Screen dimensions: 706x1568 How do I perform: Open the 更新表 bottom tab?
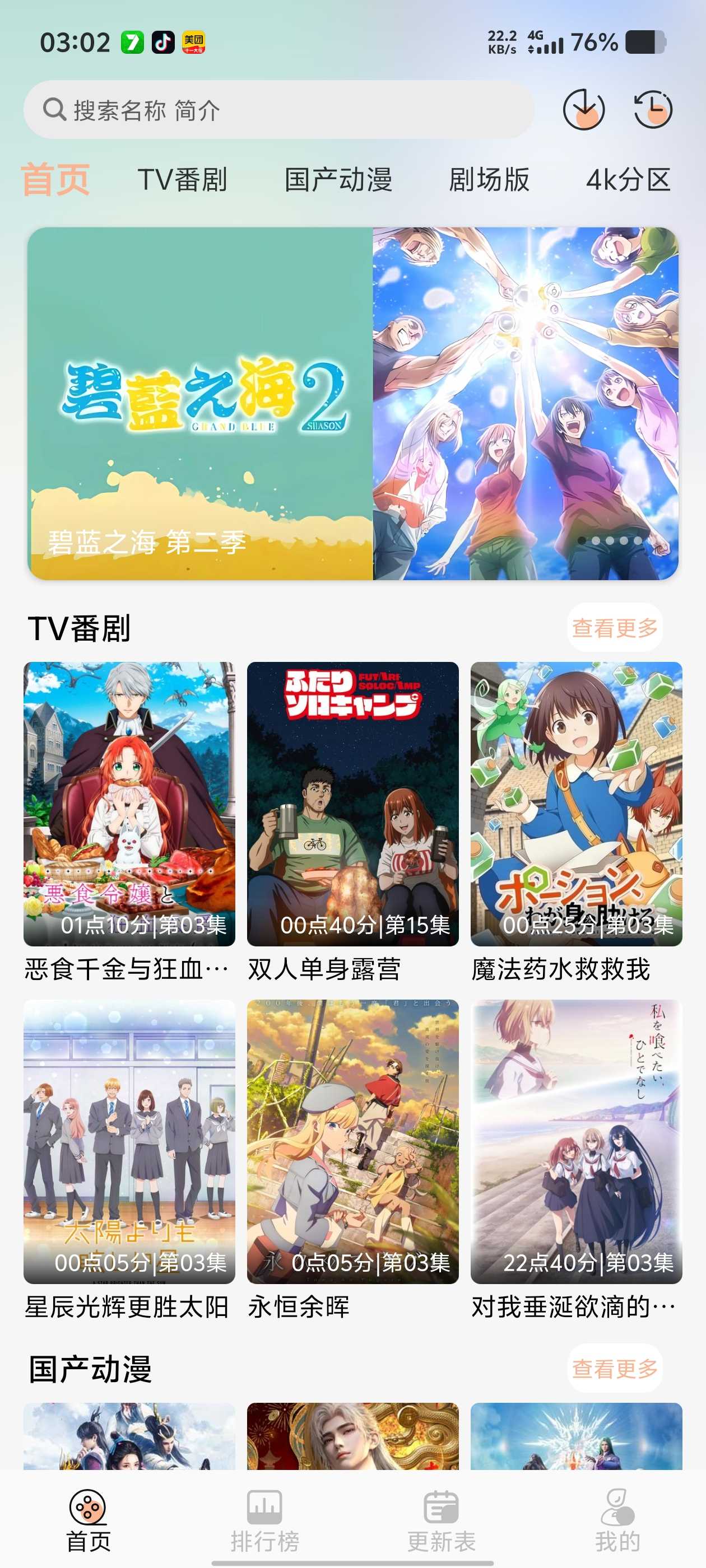tap(441, 1520)
